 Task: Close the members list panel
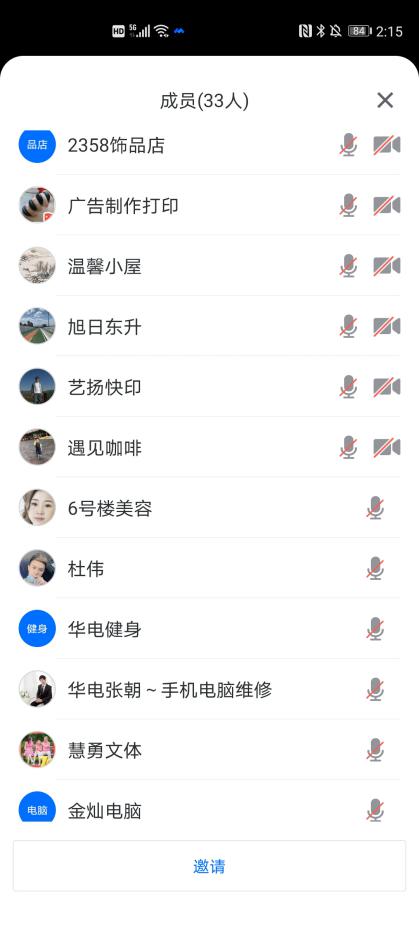click(385, 100)
